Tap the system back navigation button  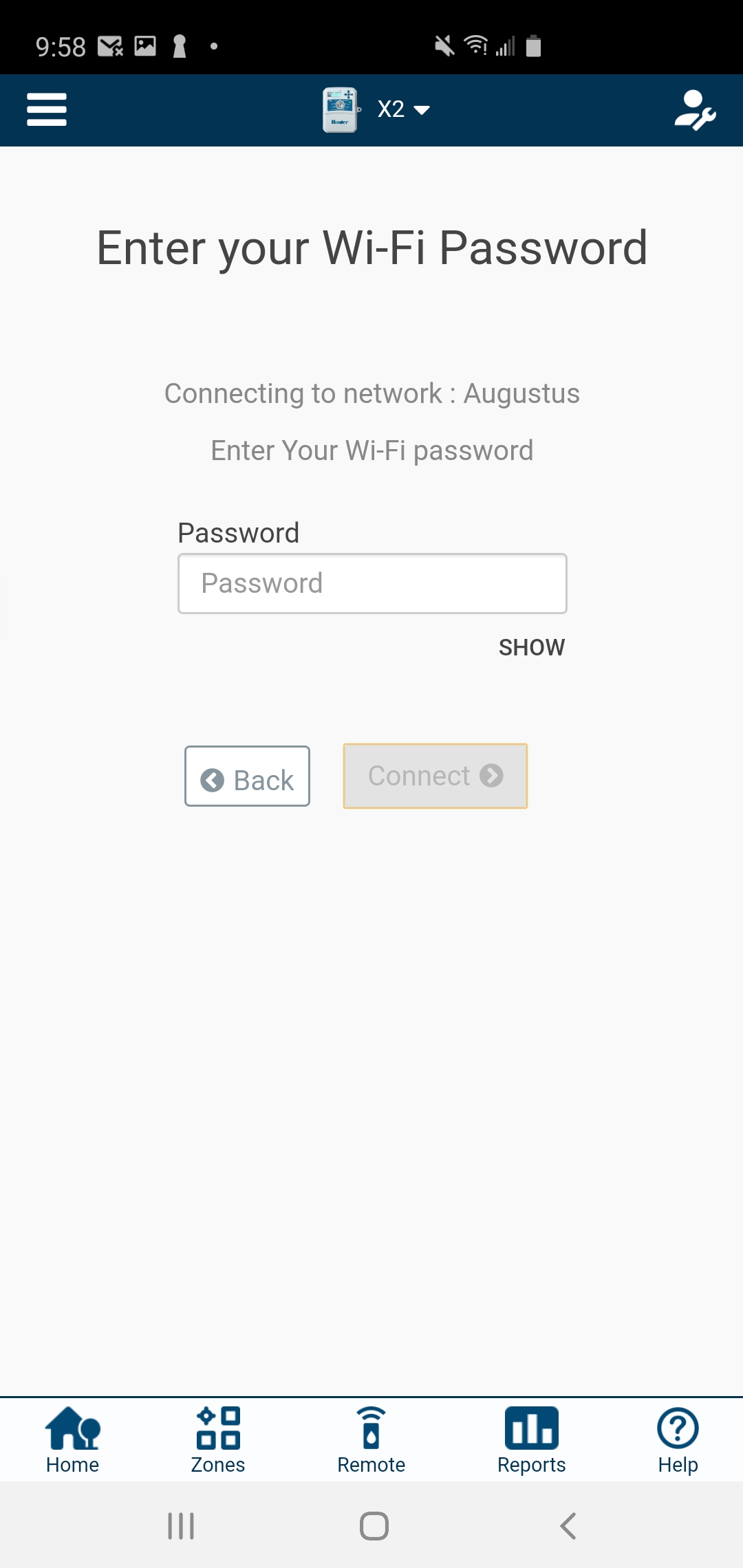pos(568,1525)
